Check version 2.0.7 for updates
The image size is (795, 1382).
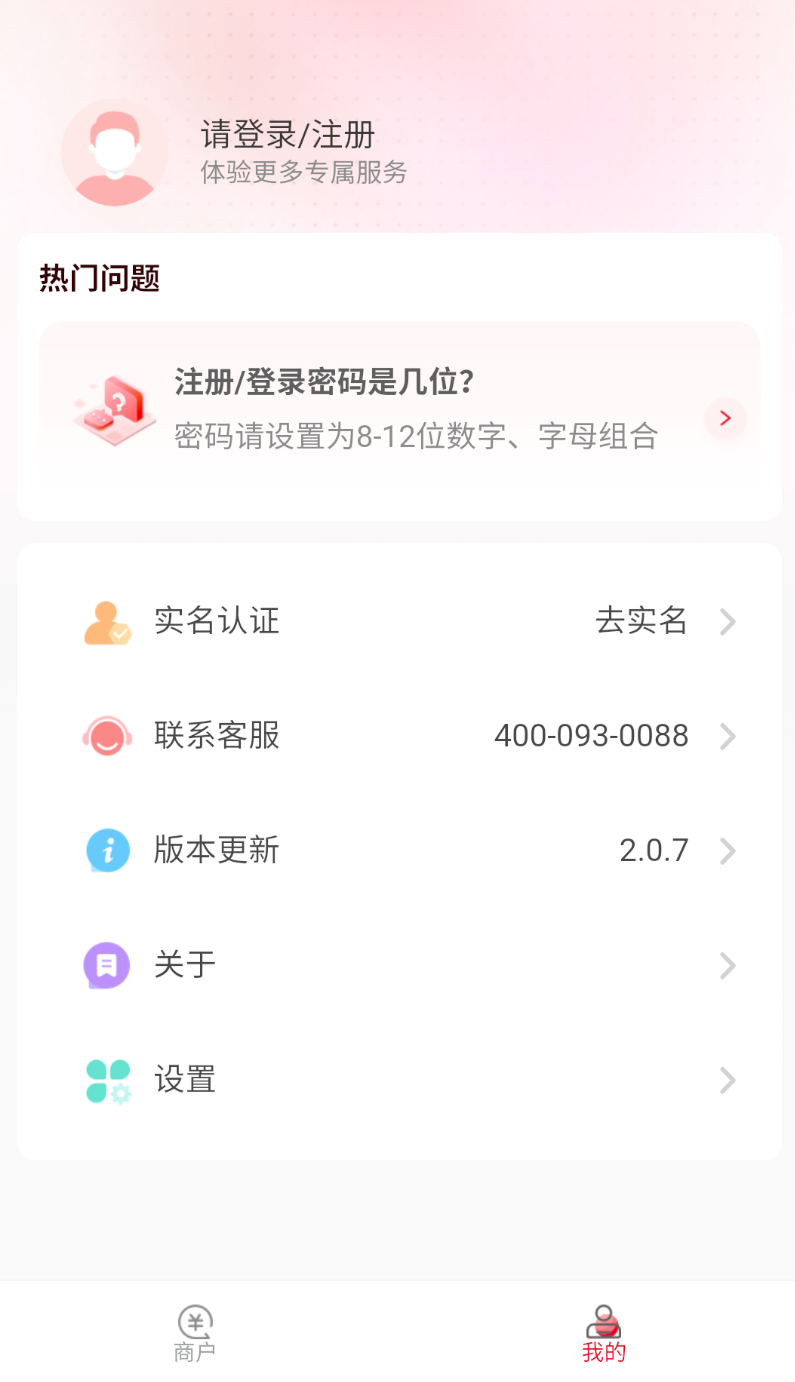[654, 850]
